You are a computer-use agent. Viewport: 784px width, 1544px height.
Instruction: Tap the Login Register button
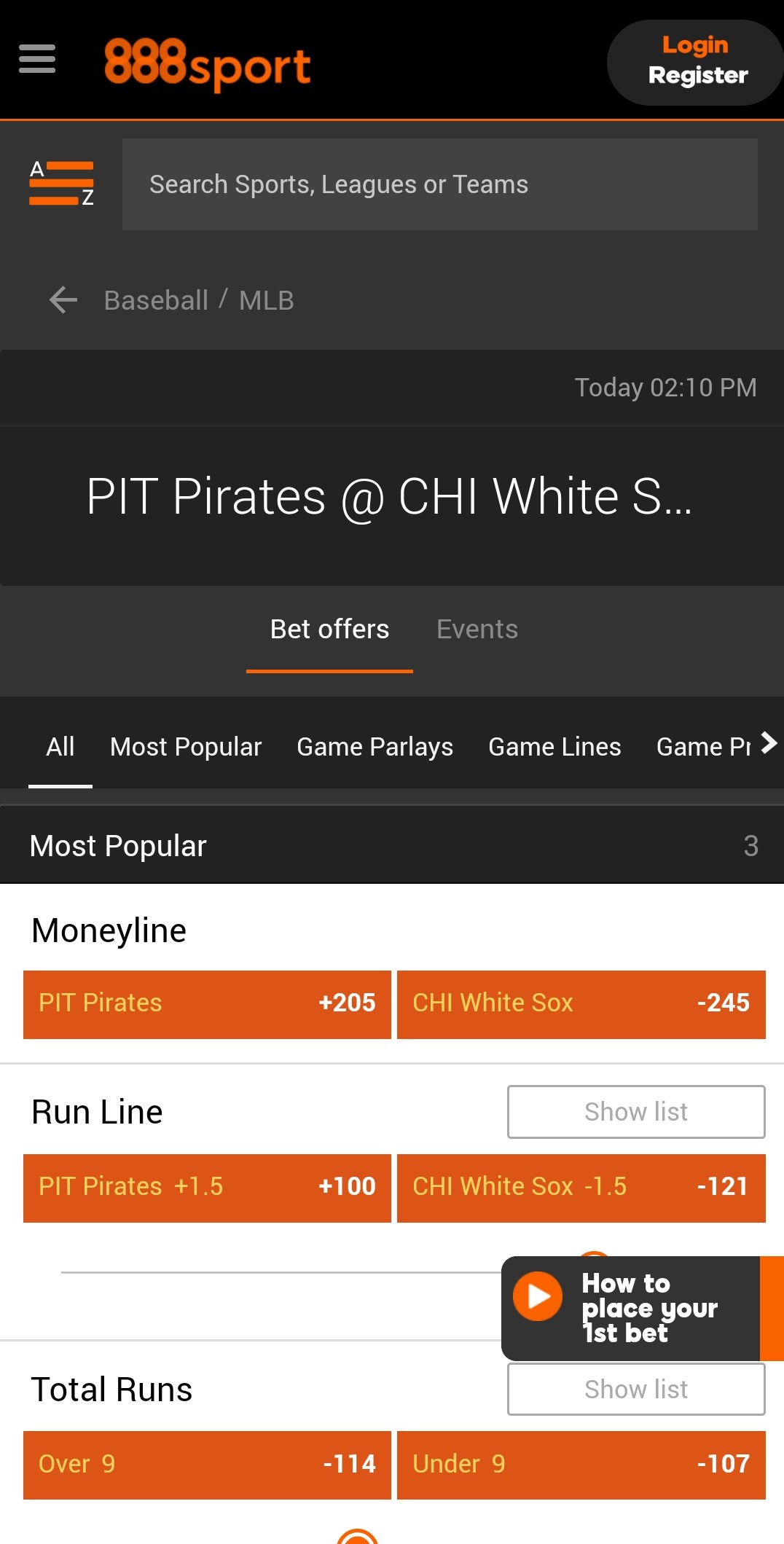(695, 62)
